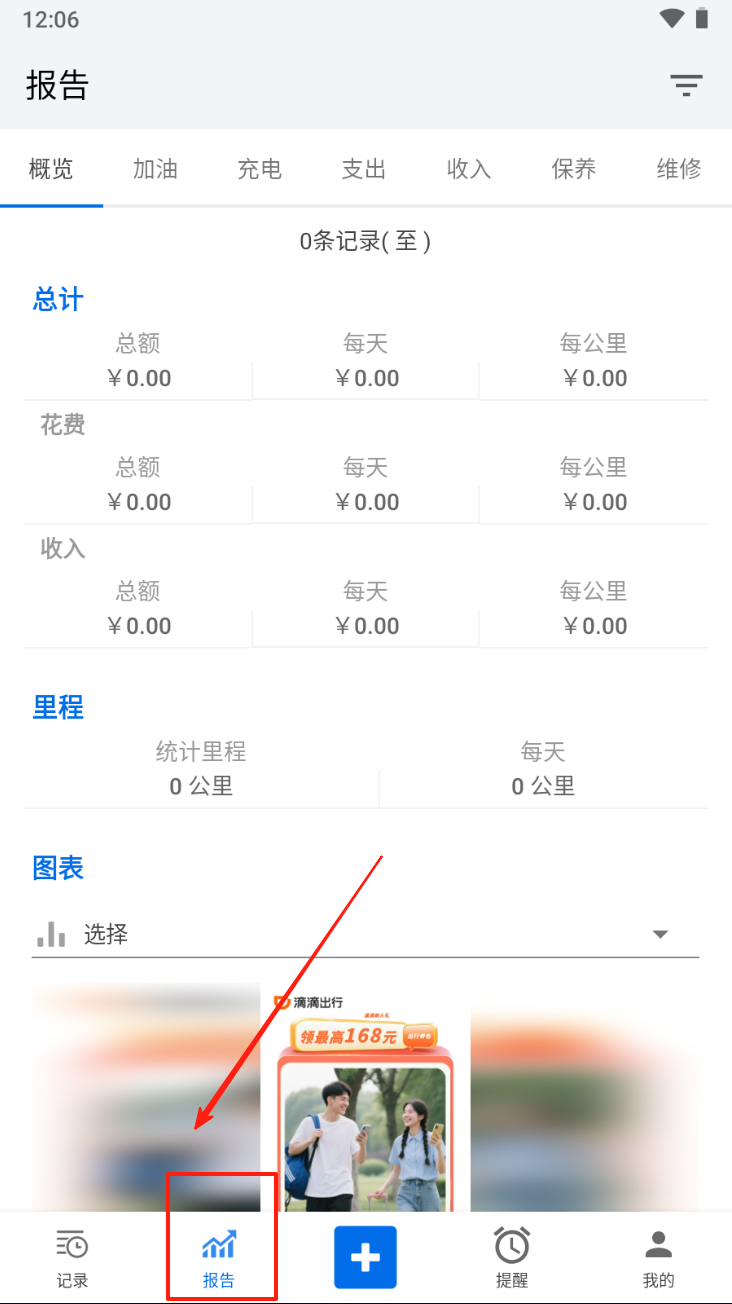Screen dimensions: 732x1304
Task: Switch to the 充电 tab
Action: click(260, 169)
